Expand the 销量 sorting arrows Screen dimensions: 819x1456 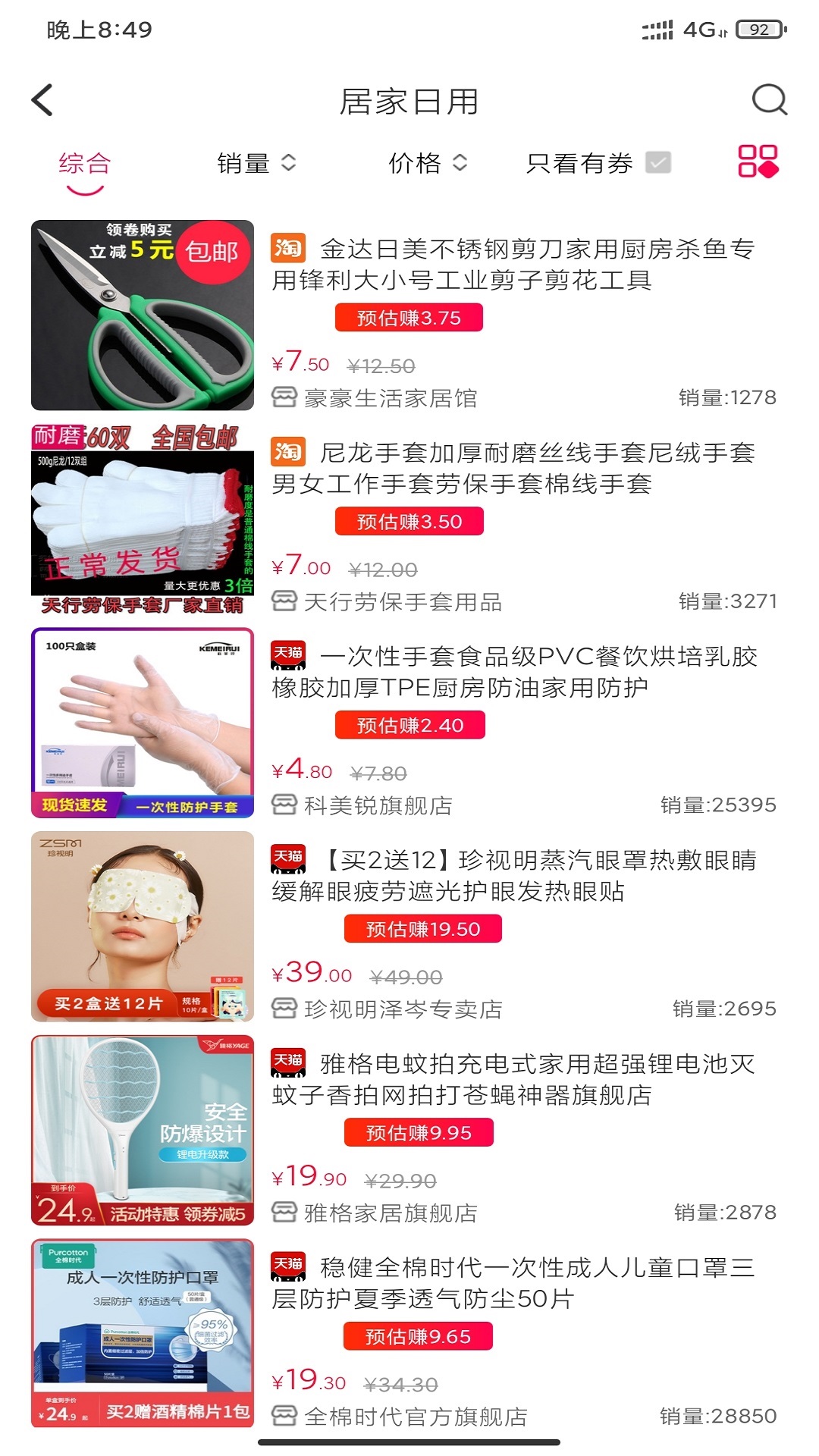289,162
